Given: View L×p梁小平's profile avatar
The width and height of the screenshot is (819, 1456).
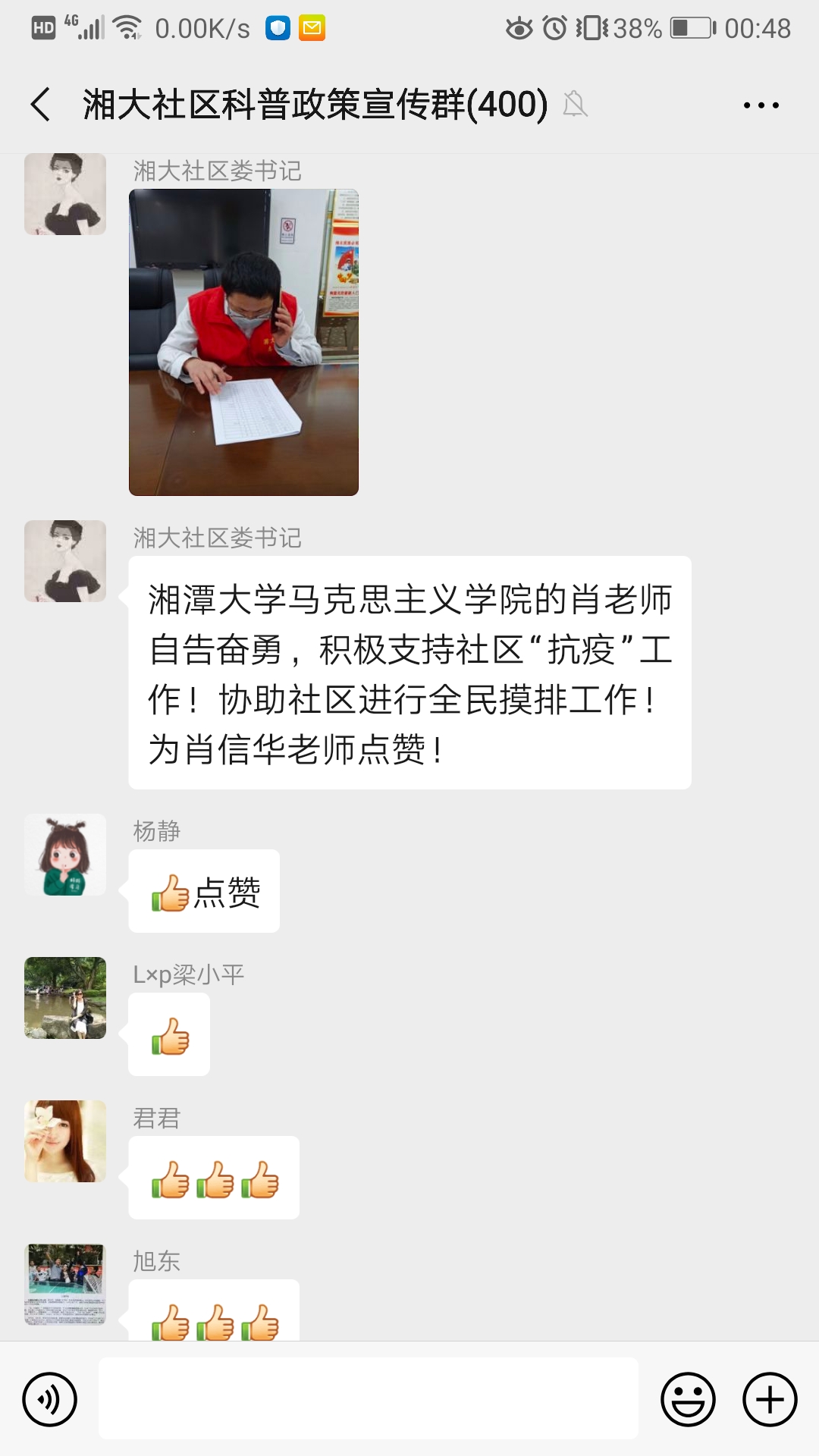Looking at the screenshot, I should (65, 998).
